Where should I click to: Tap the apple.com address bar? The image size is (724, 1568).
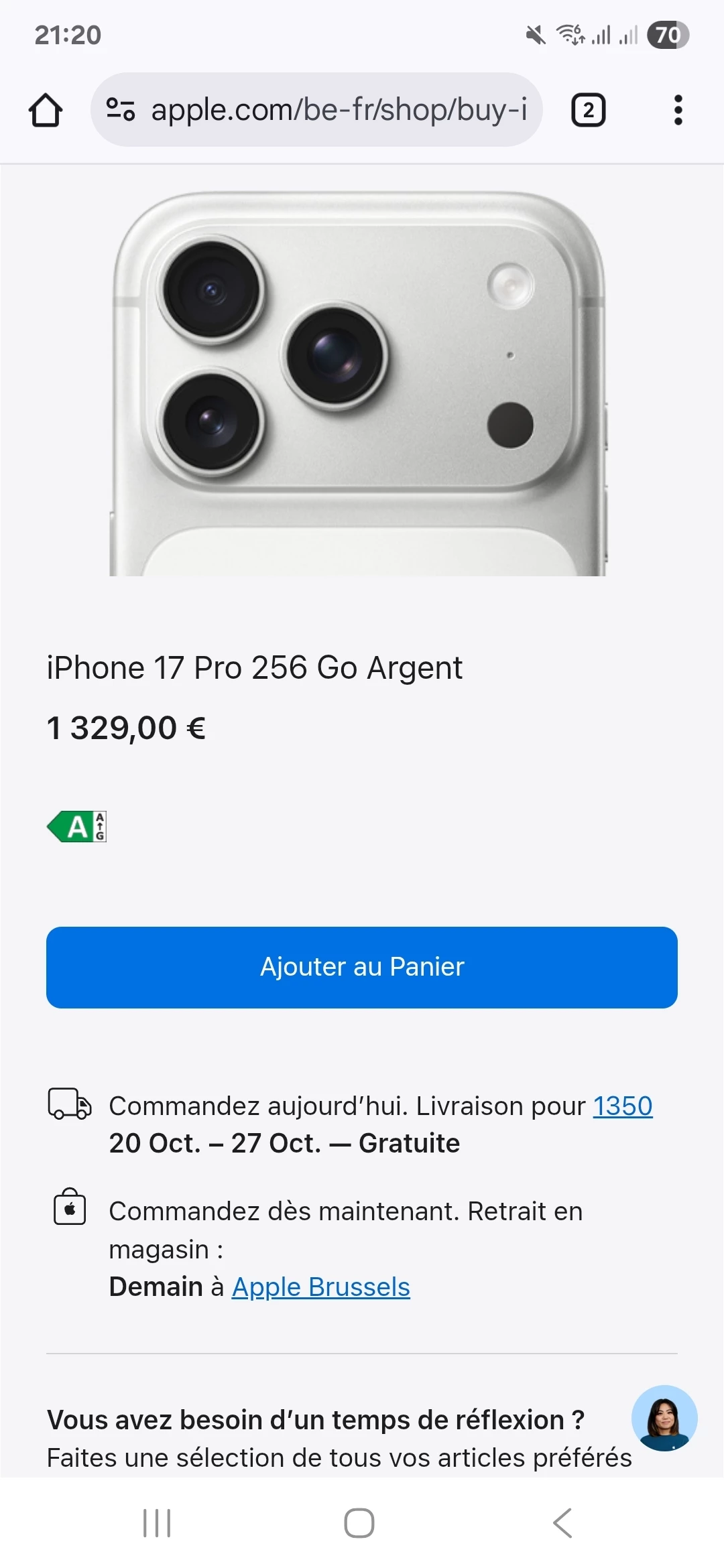[339, 110]
